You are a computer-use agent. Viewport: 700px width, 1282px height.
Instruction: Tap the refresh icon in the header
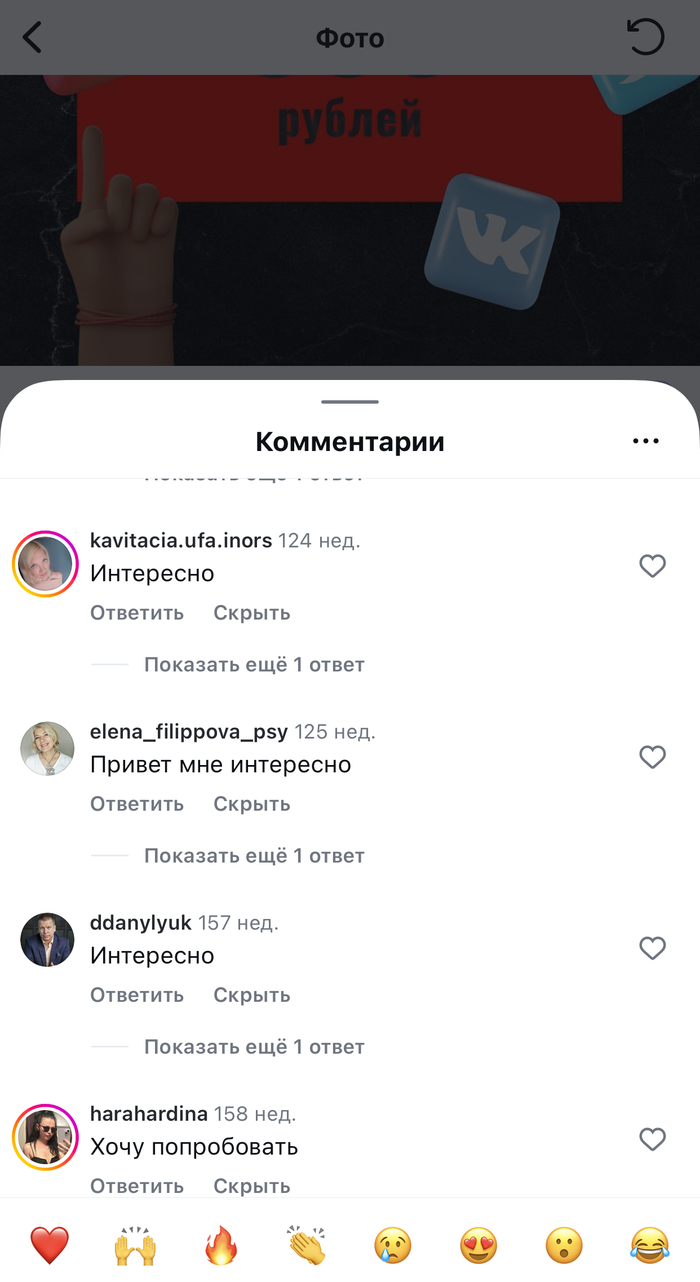[645, 38]
